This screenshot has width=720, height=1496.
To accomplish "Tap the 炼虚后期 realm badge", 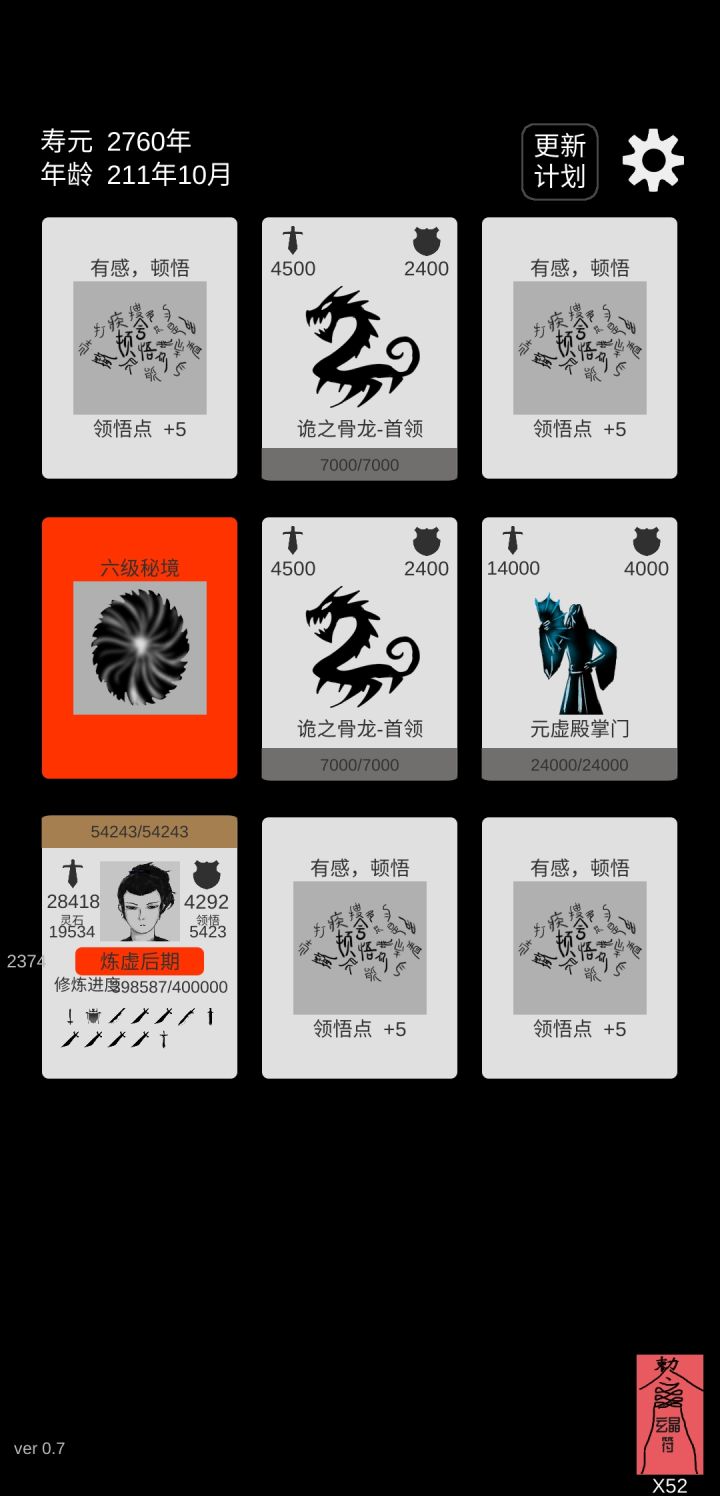I will 138,962.
